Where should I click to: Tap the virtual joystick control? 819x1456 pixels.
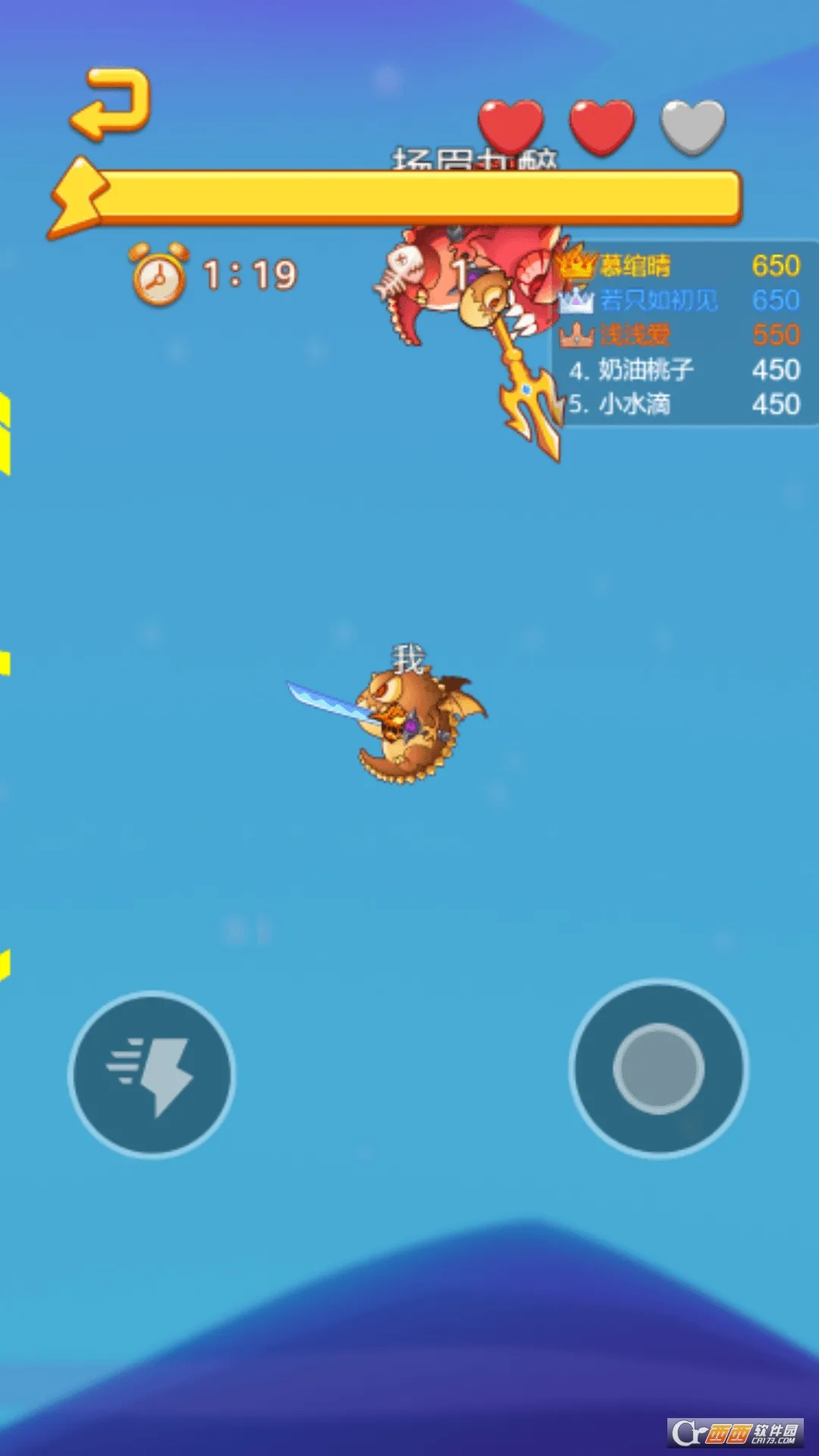(658, 1068)
